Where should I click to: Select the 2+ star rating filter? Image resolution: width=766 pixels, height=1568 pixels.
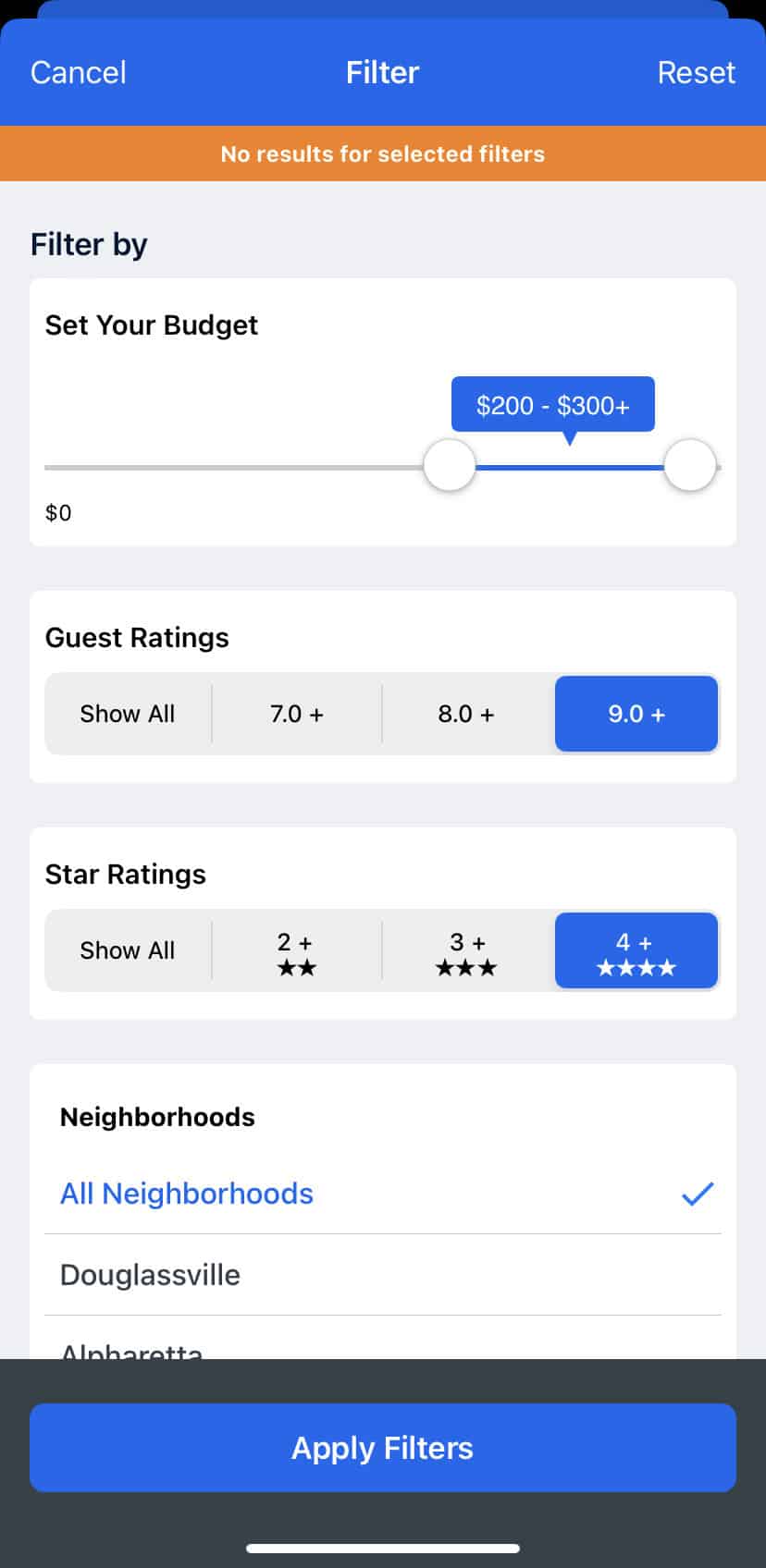tap(298, 950)
